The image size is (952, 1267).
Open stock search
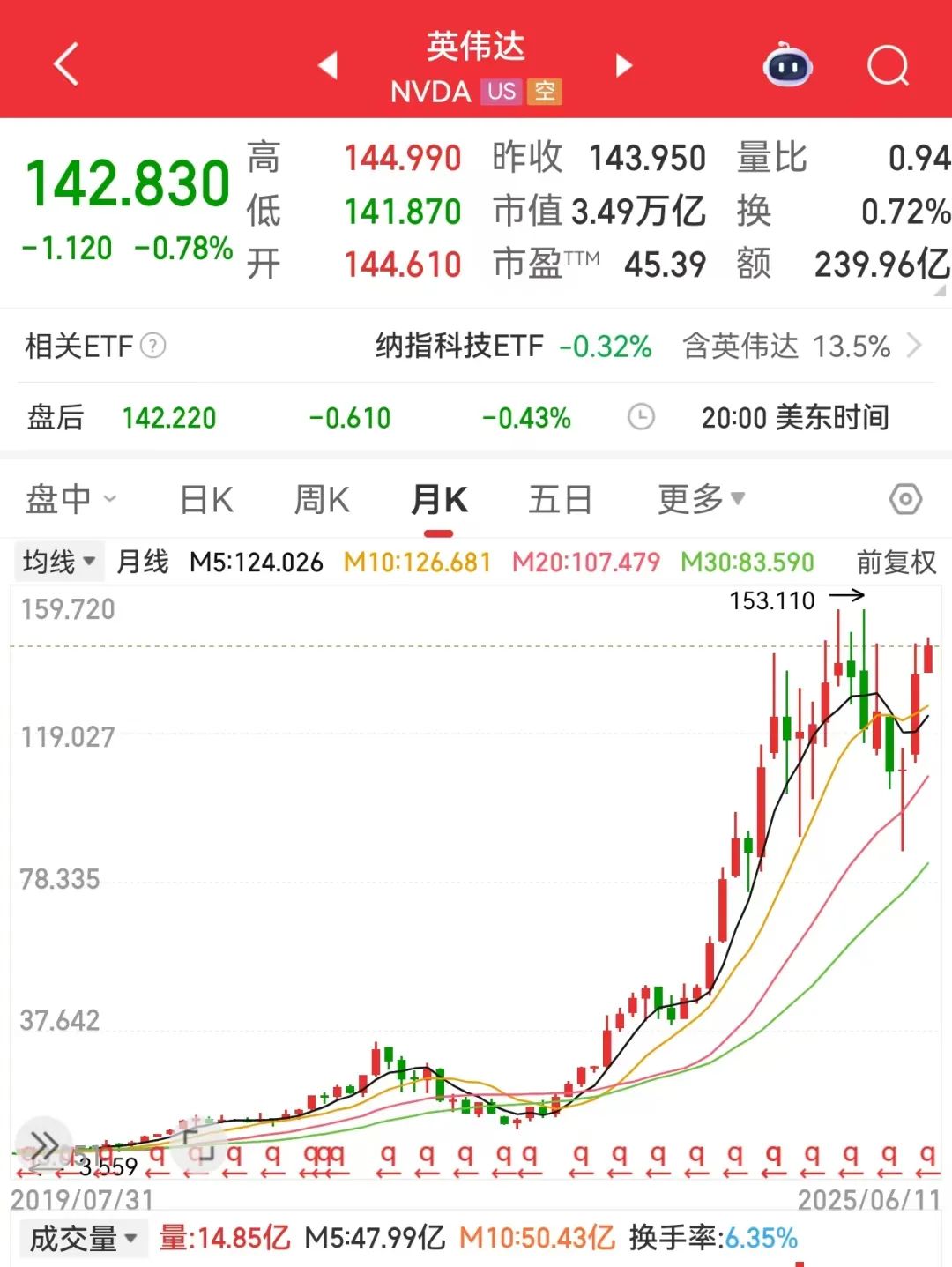point(887,65)
